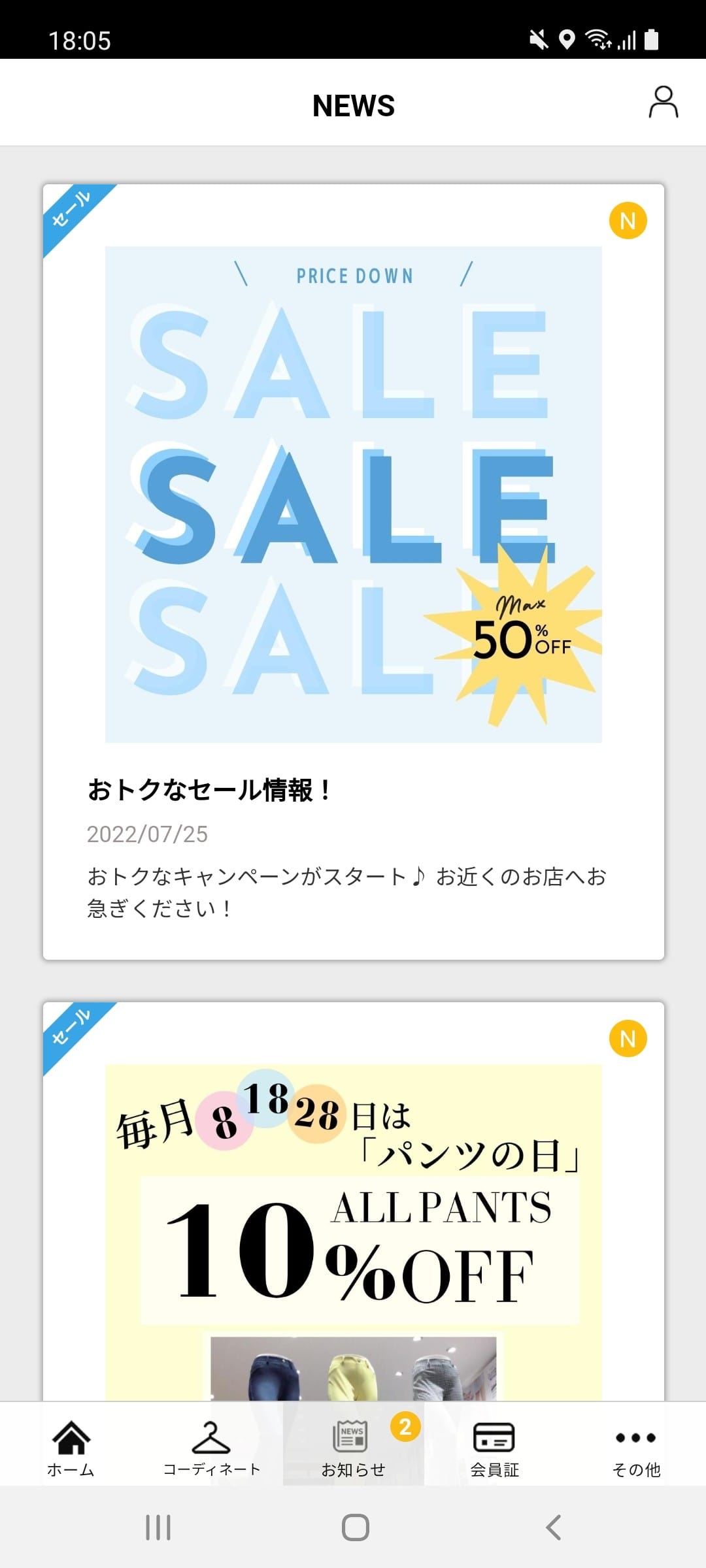This screenshot has height=1568, width=706.
Task: Tap the セール ribbon on the first card
Action: [72, 209]
